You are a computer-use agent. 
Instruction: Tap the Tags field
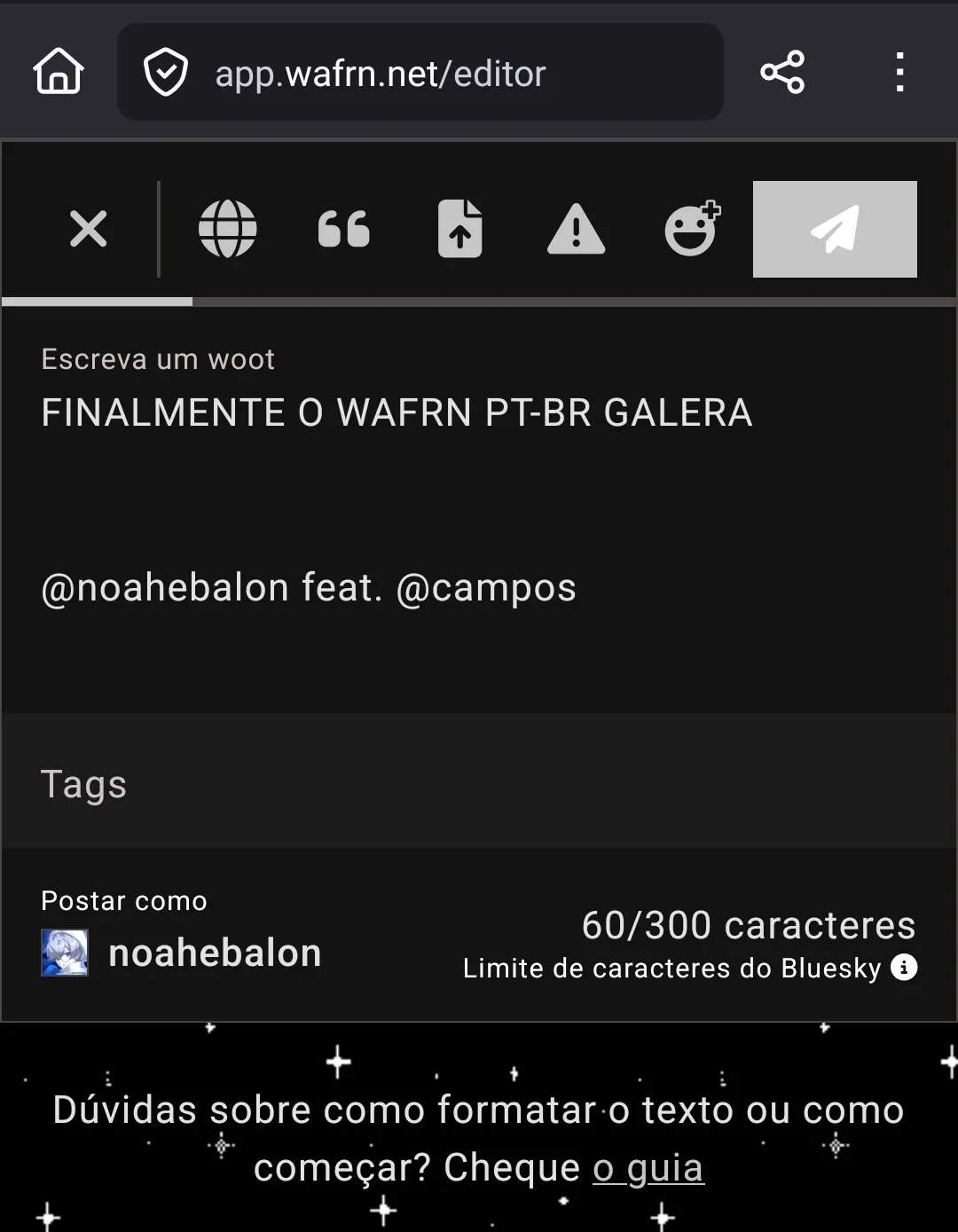(479, 784)
